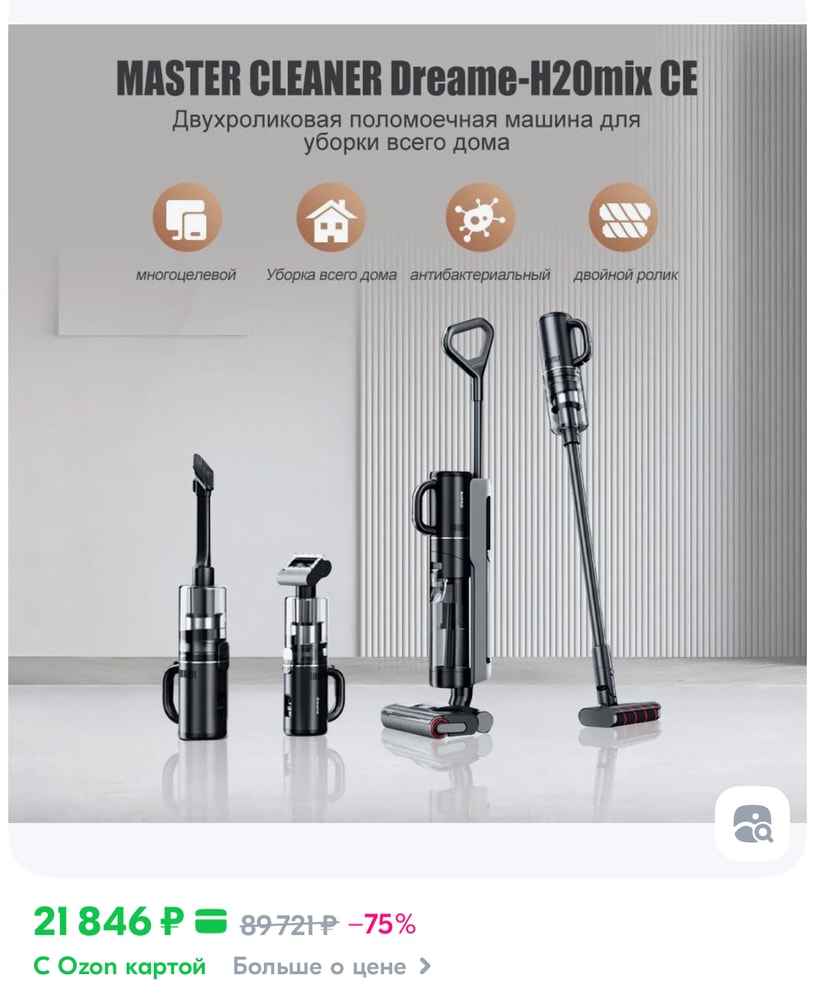Screen dimensions: 815x1000
Task: Open "Больше о цене" price details
Action: coord(331,966)
